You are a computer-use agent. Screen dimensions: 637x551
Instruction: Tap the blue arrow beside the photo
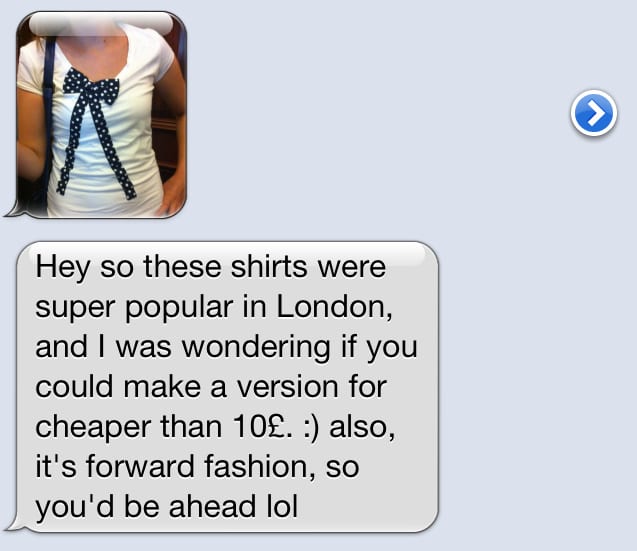[x=593, y=115]
